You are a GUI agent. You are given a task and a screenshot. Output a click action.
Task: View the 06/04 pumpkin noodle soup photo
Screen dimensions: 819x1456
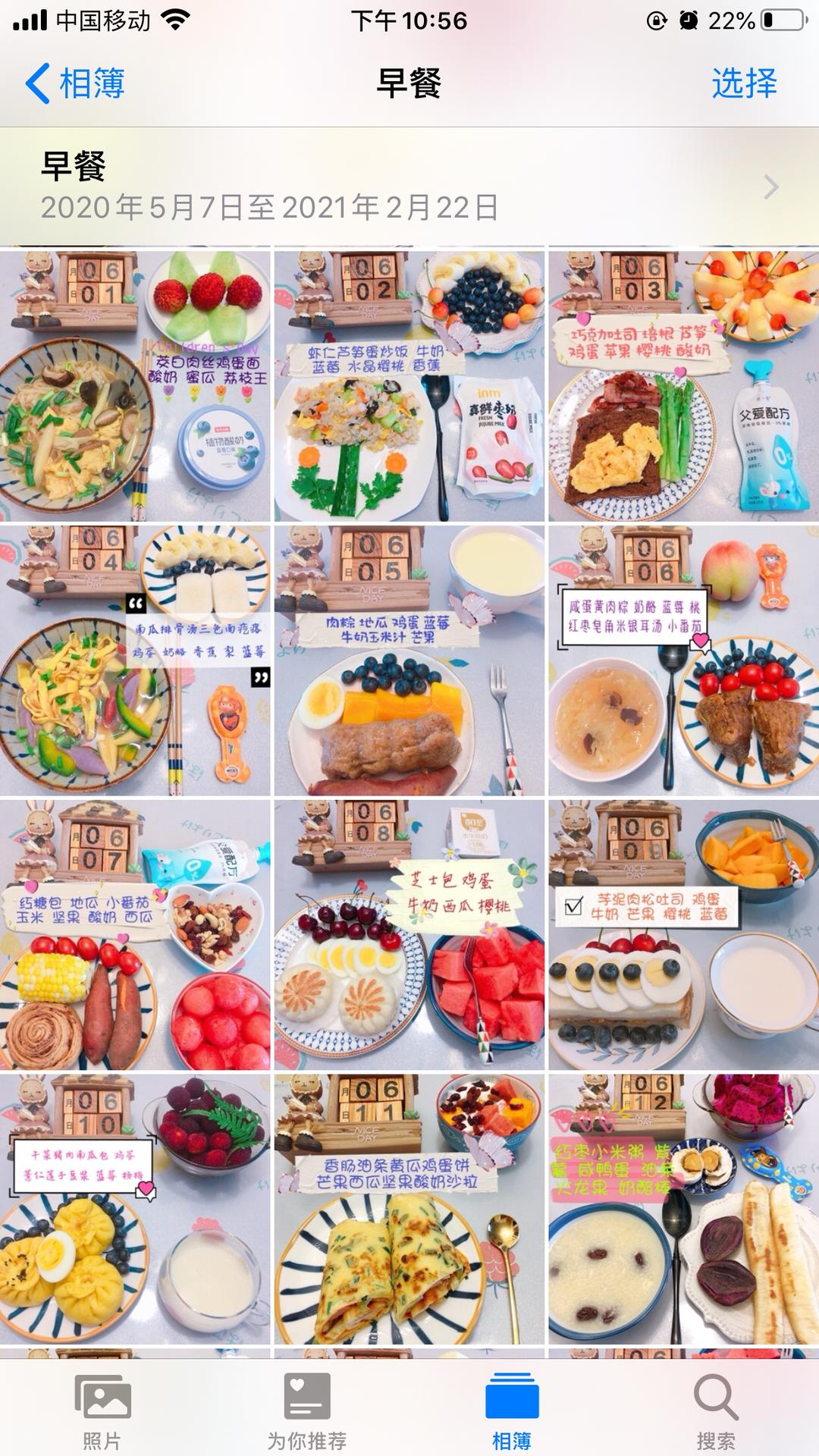coord(135,661)
